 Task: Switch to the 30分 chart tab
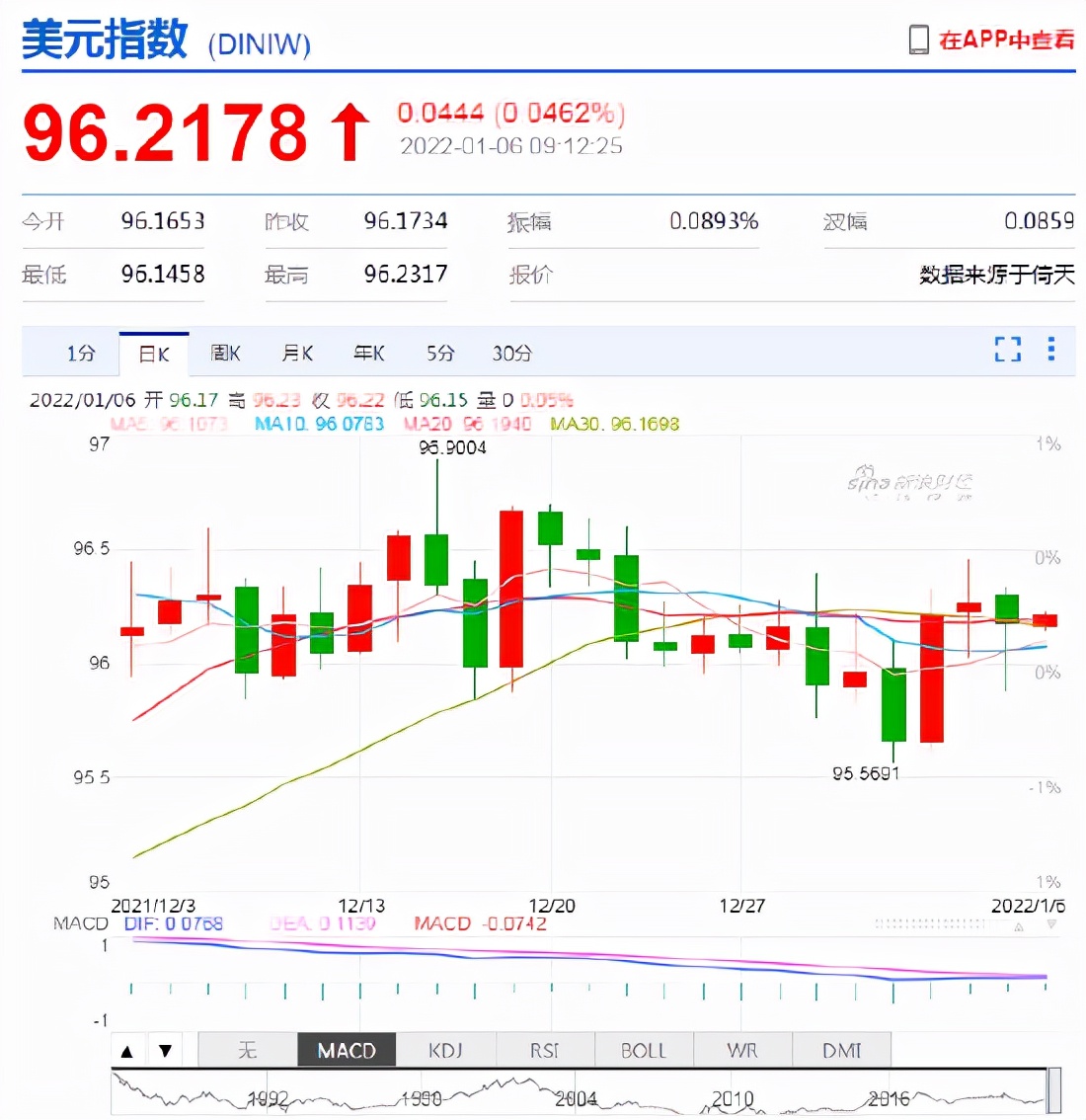point(511,354)
